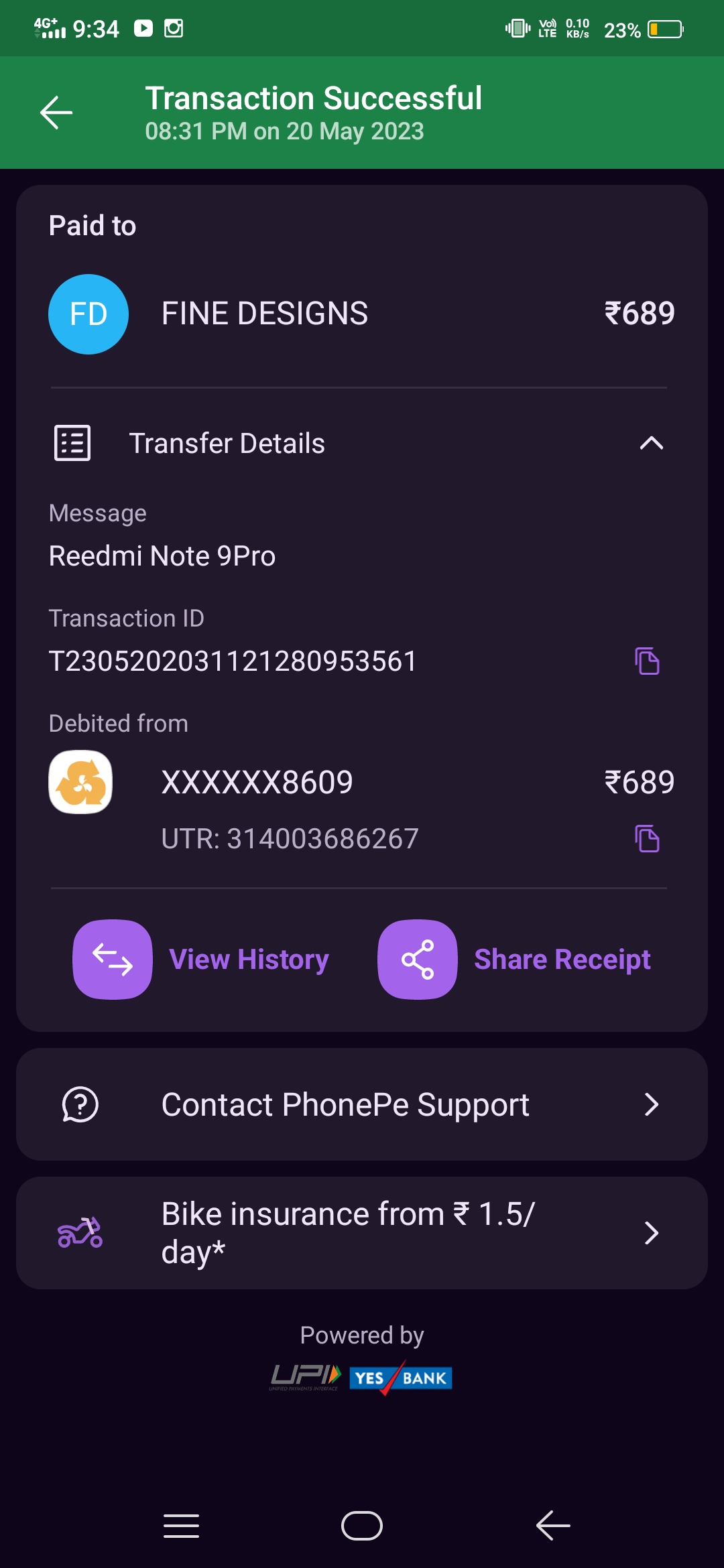Open View History
Image resolution: width=724 pixels, height=1568 pixels.
point(201,959)
